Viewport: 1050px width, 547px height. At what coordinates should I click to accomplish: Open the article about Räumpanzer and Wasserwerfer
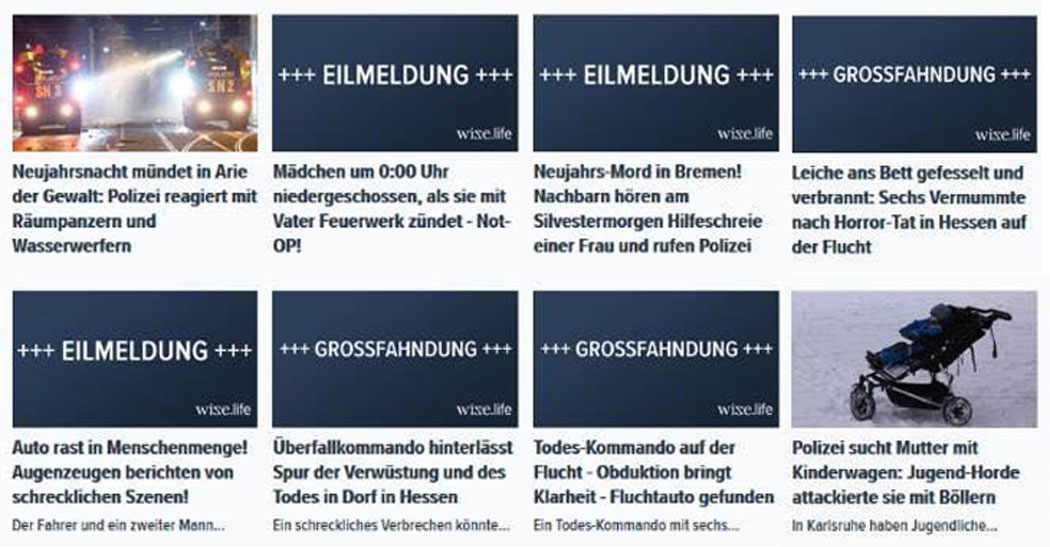click(x=135, y=208)
